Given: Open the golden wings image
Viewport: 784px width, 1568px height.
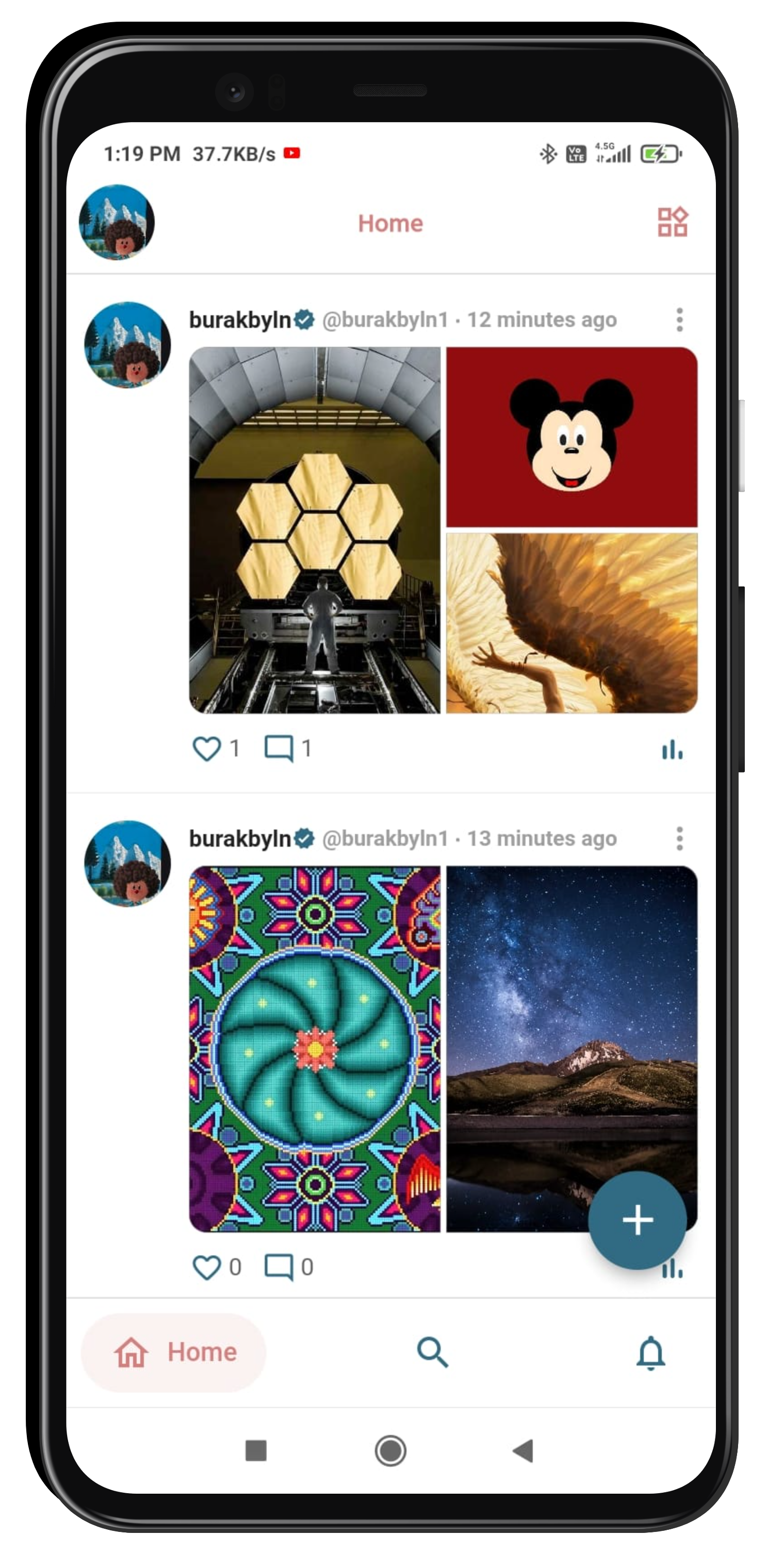Looking at the screenshot, I should 571,623.
